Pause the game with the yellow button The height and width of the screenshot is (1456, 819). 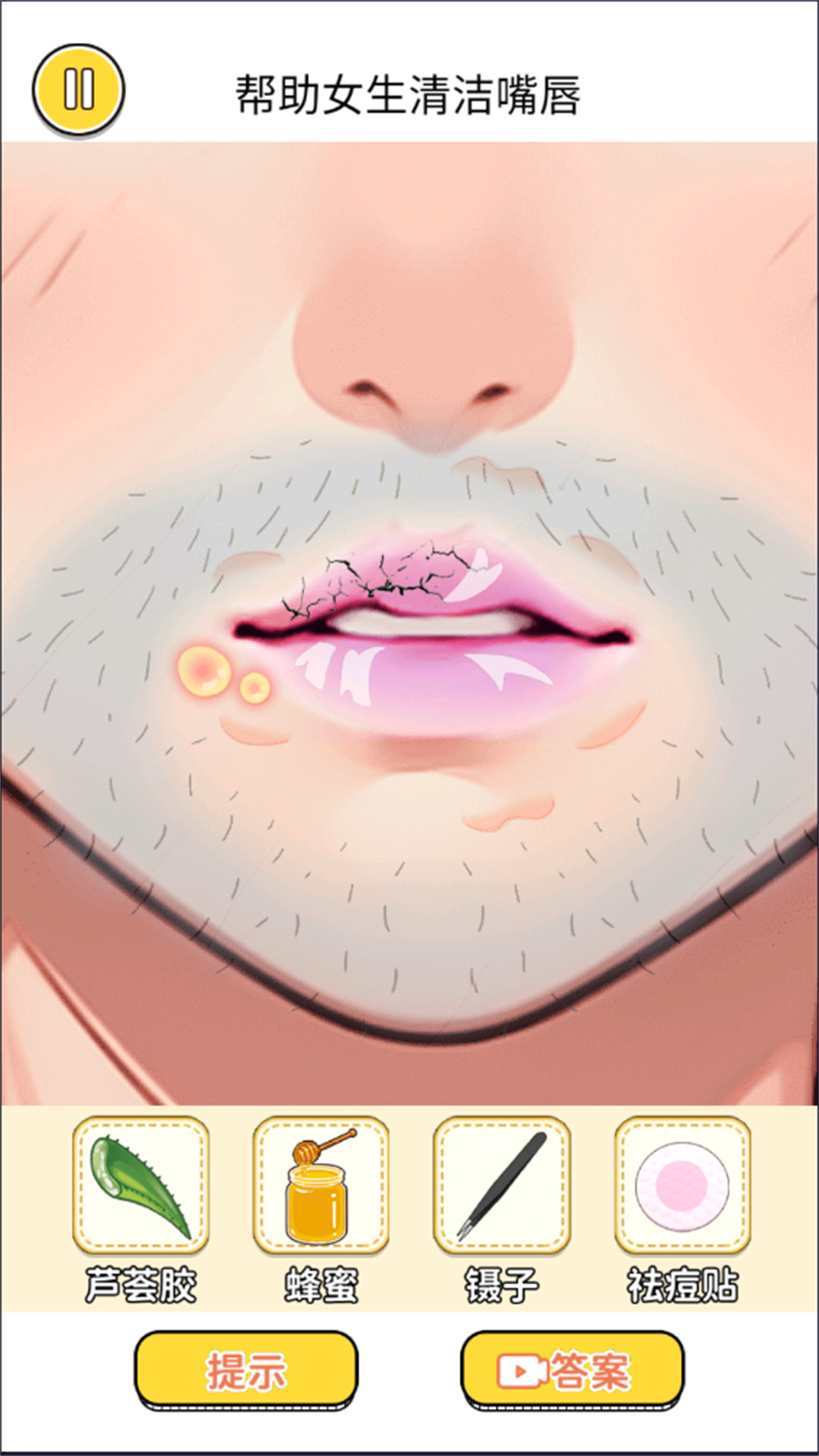78,90
